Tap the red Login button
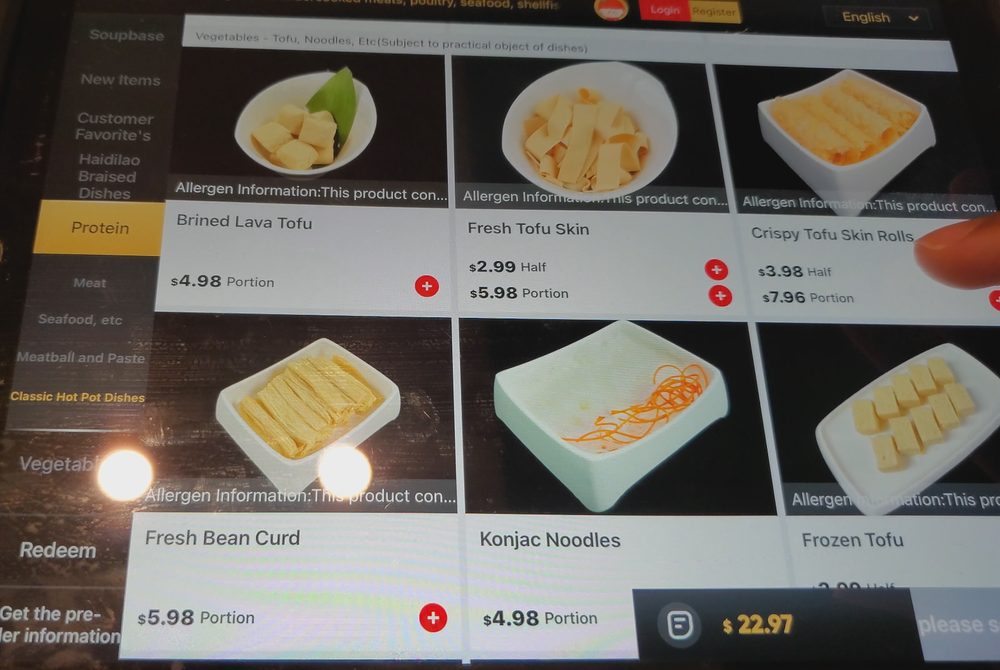The height and width of the screenshot is (670, 1000). pyautogui.click(x=663, y=10)
